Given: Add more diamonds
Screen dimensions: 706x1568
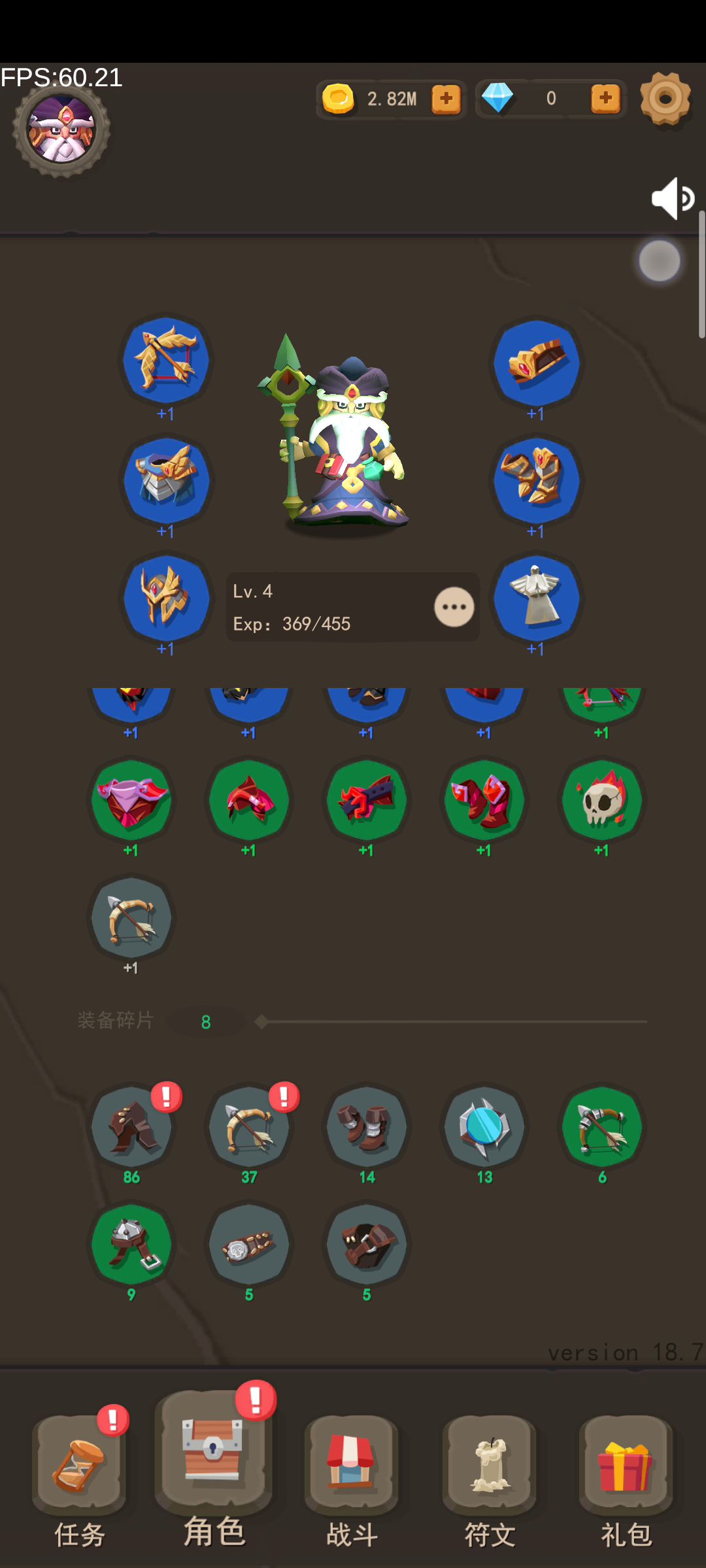Looking at the screenshot, I should coord(605,99).
